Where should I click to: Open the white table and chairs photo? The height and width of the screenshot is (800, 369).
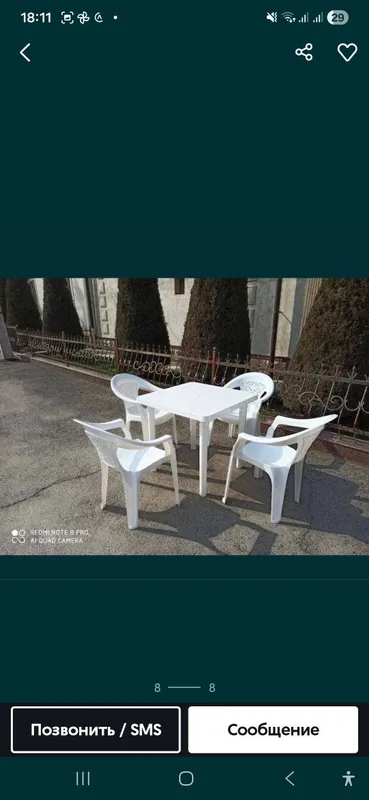(x=184, y=416)
